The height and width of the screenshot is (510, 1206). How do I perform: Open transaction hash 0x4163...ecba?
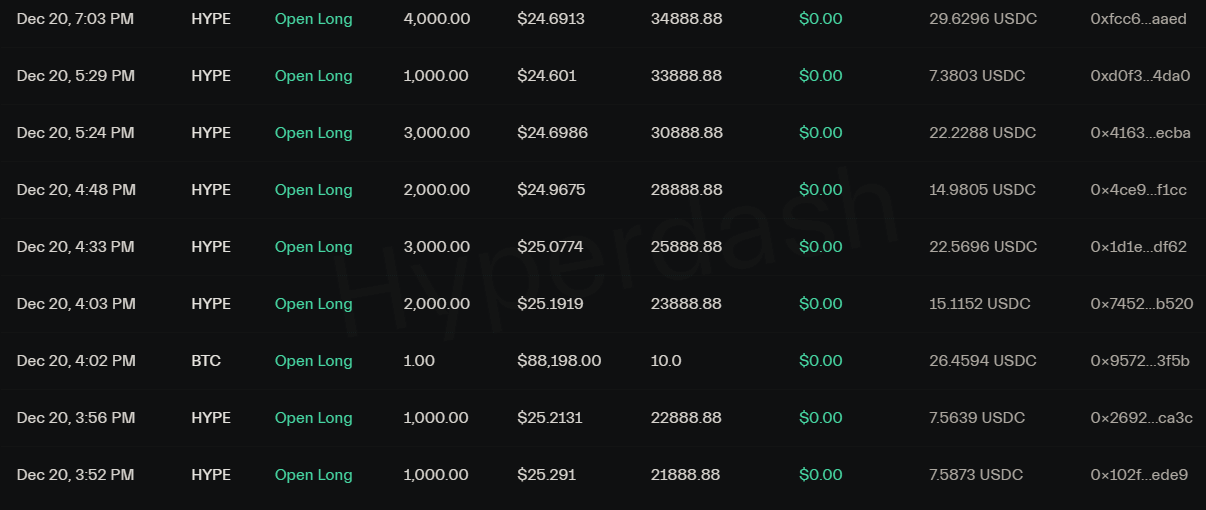coord(1140,133)
